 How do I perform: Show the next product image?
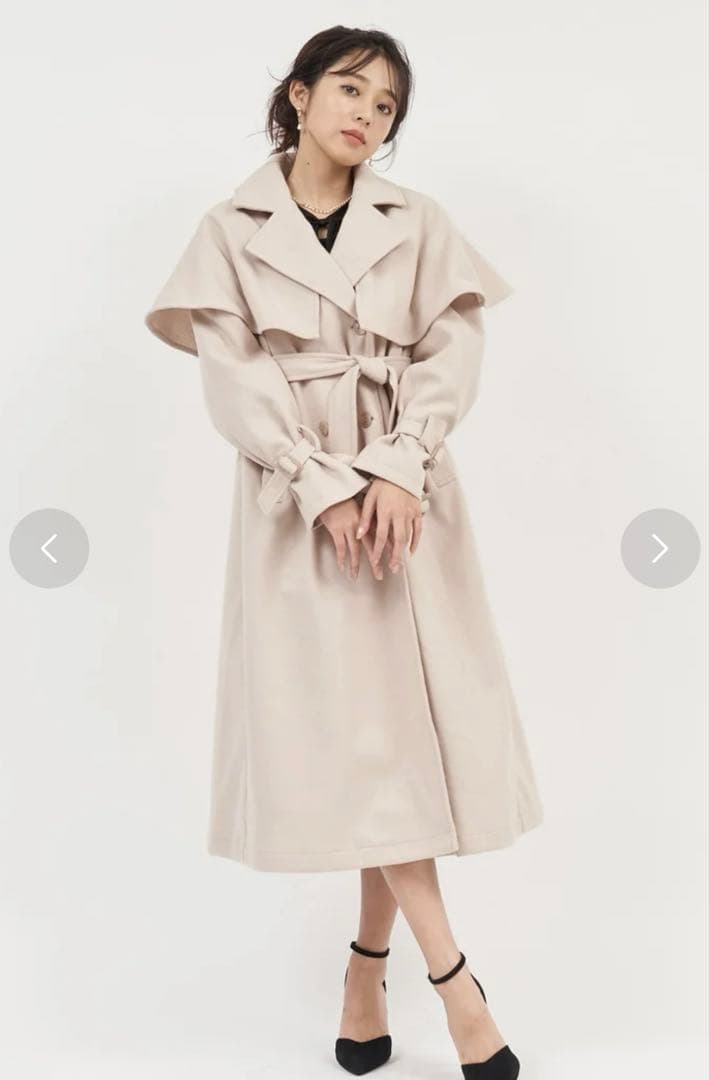pyautogui.click(x=660, y=548)
